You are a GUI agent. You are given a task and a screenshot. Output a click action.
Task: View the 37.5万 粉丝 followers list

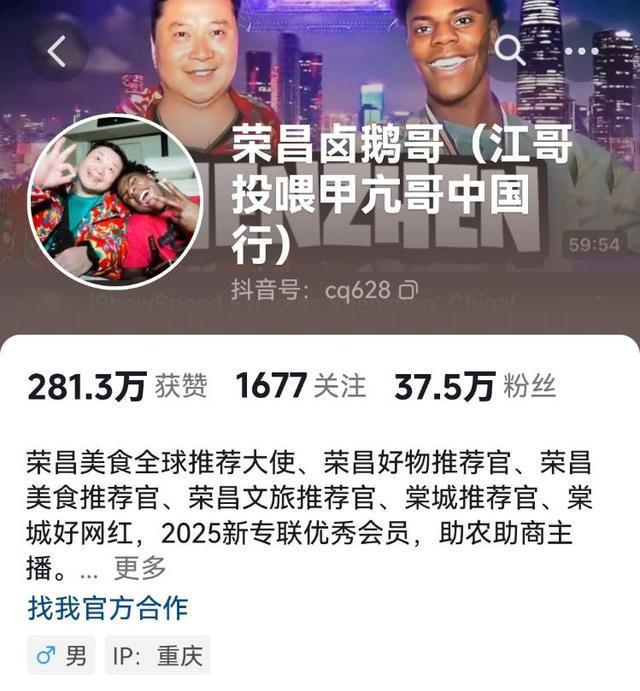(x=475, y=386)
